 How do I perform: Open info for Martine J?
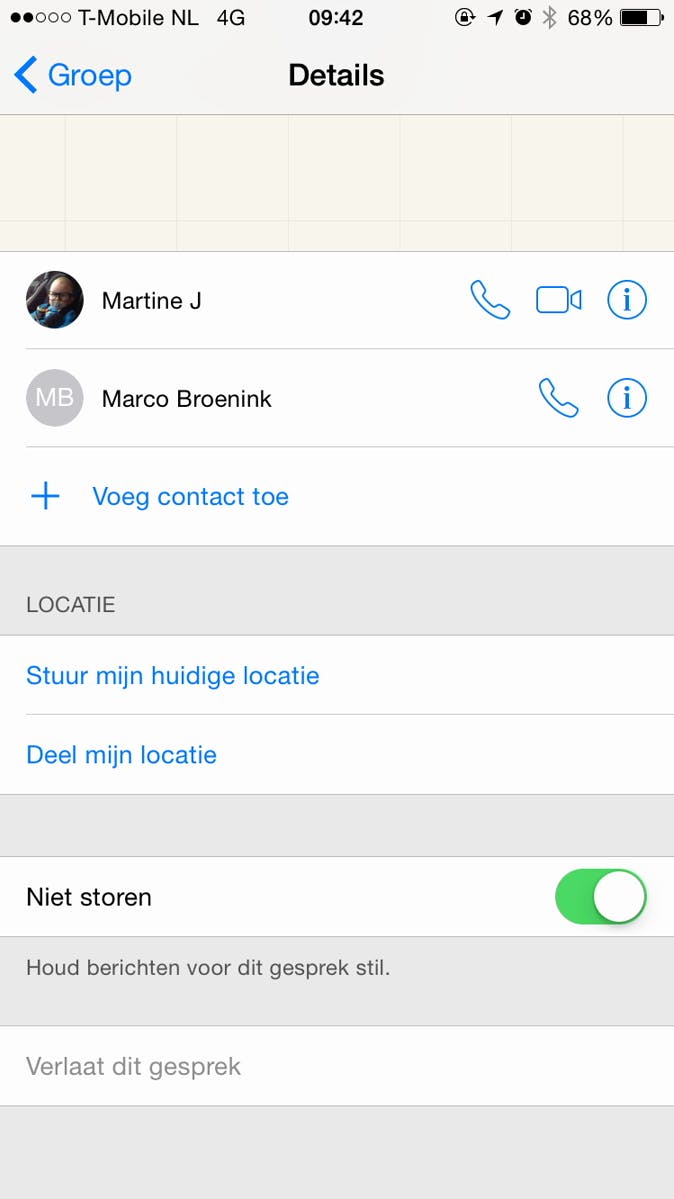coord(627,300)
